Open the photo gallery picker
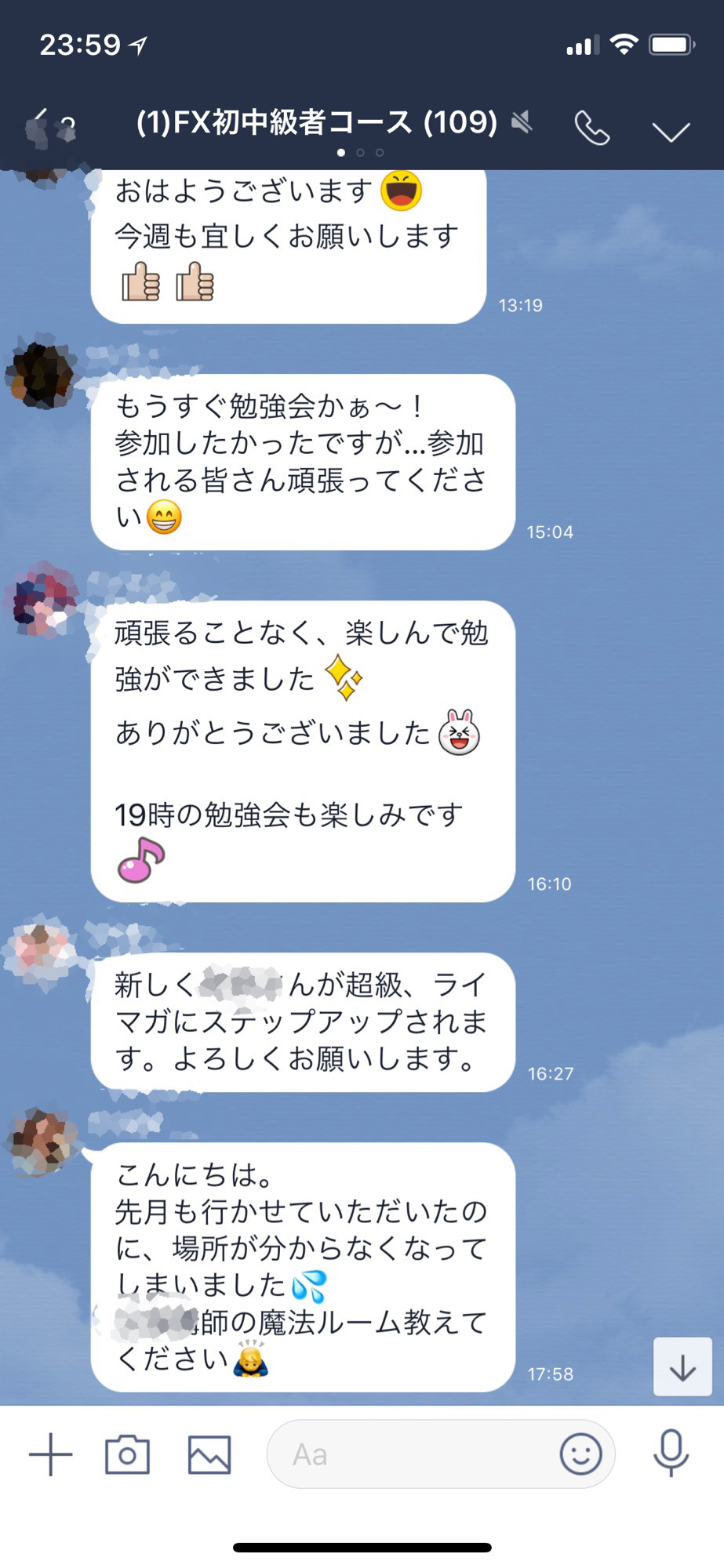 209,1455
